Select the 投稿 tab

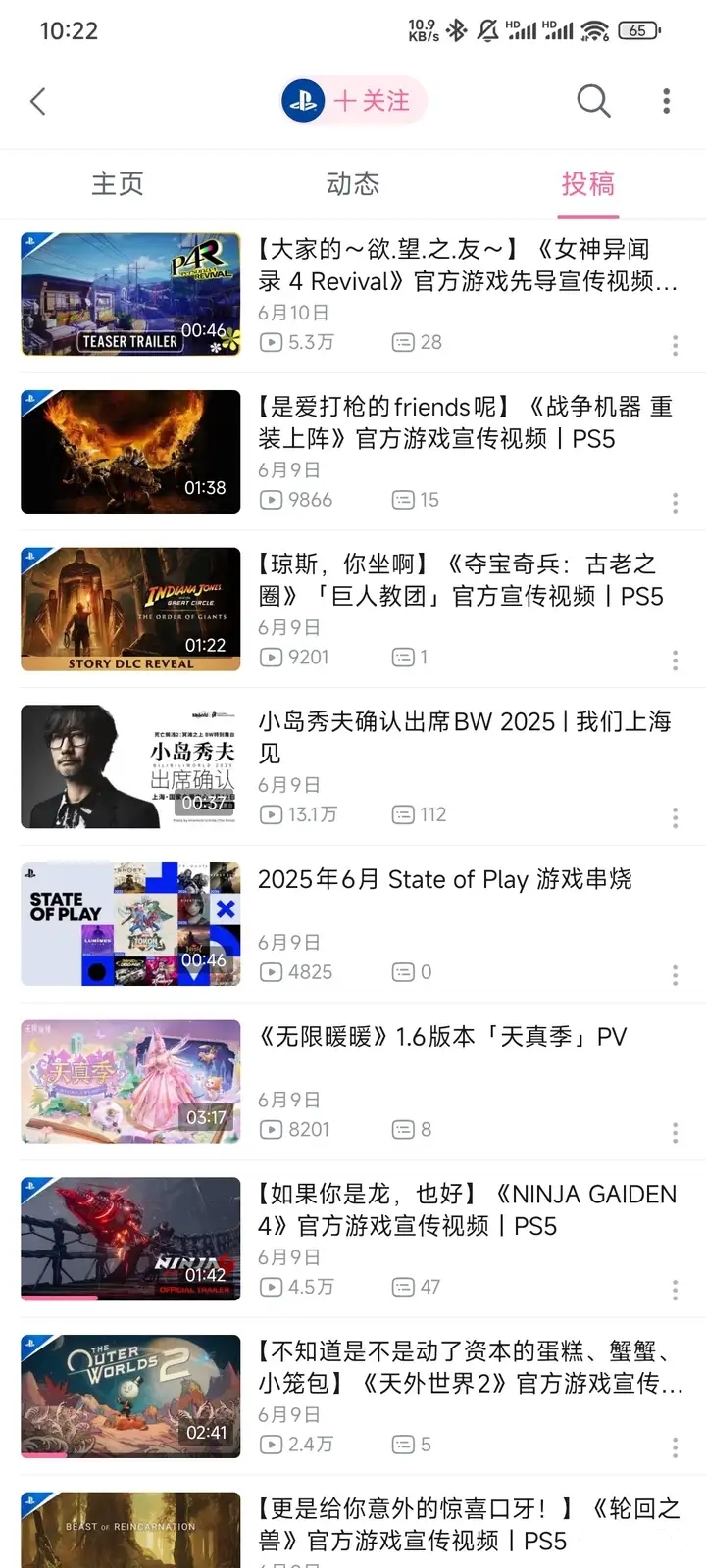pyautogui.click(x=588, y=183)
